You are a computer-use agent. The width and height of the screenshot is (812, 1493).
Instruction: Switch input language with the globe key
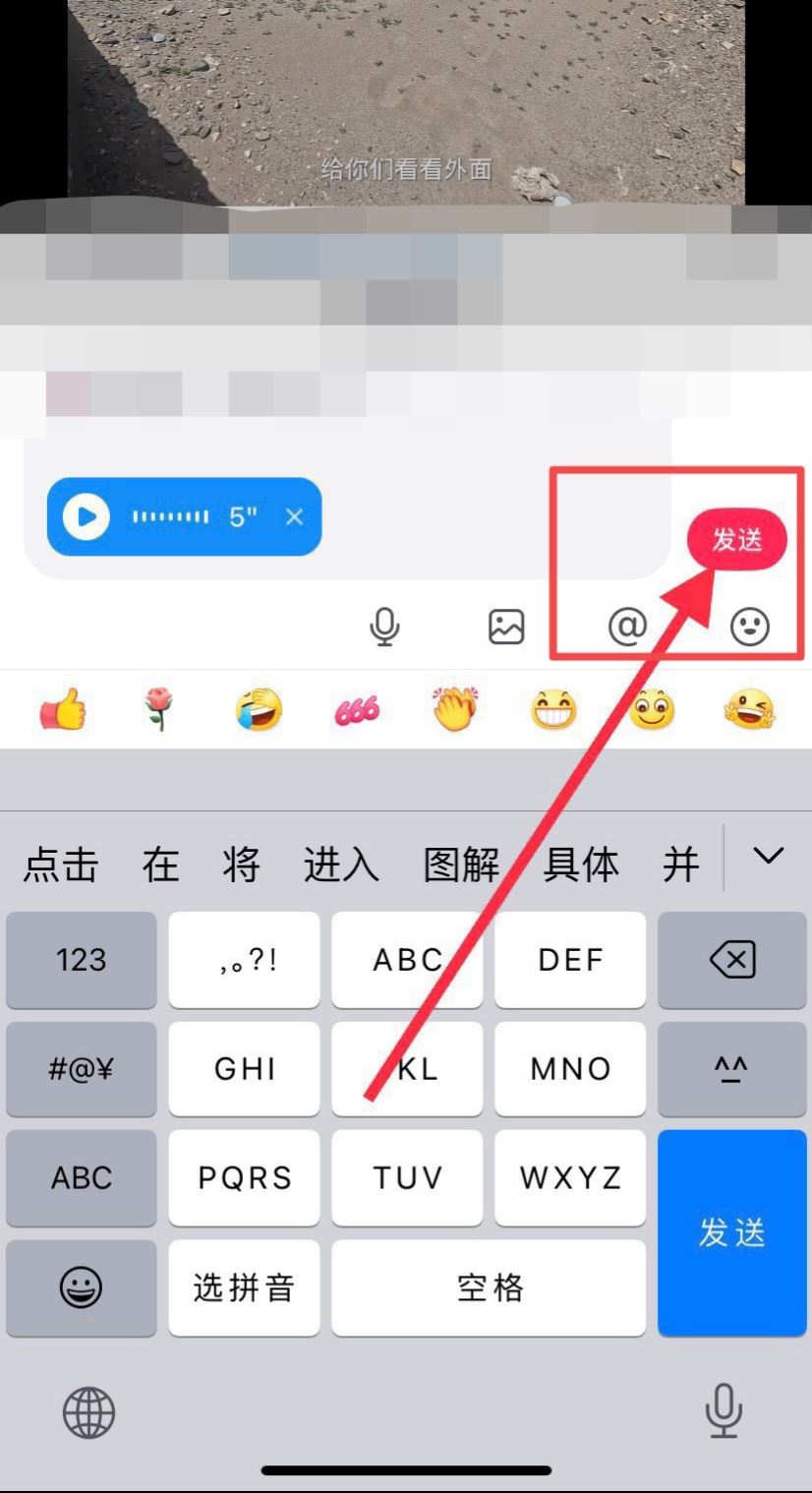point(88,1413)
